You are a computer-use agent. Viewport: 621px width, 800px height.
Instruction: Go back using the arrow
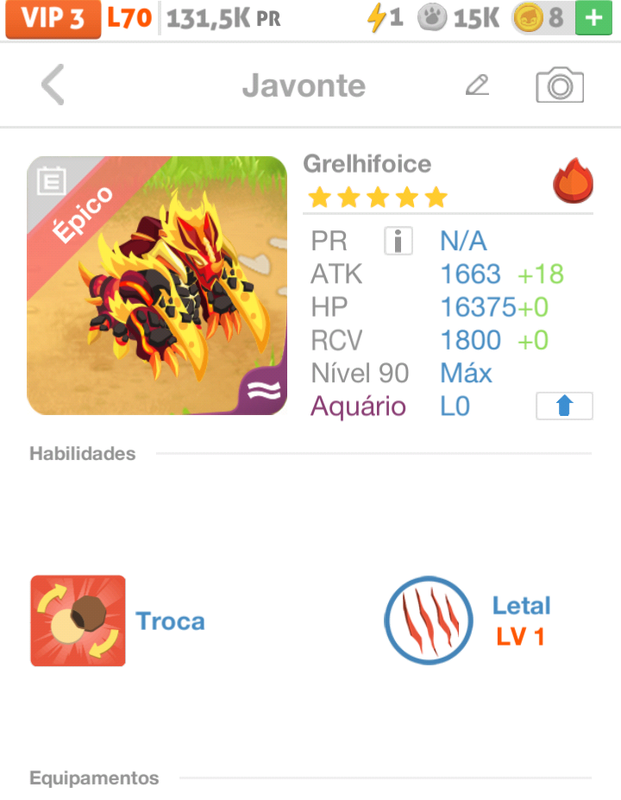pyautogui.click(x=53, y=86)
